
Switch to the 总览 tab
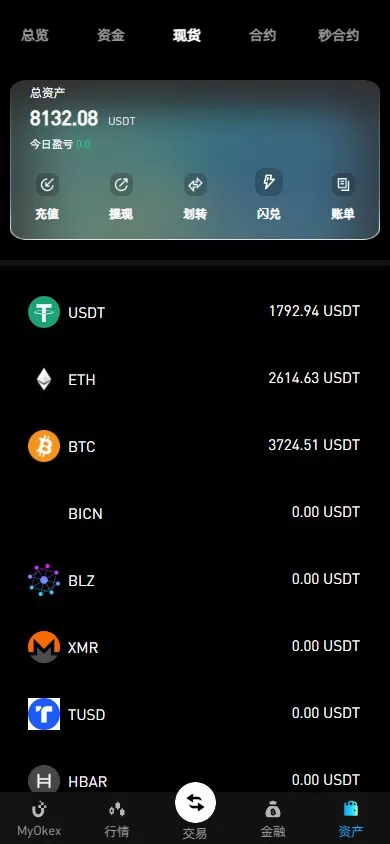coord(35,36)
